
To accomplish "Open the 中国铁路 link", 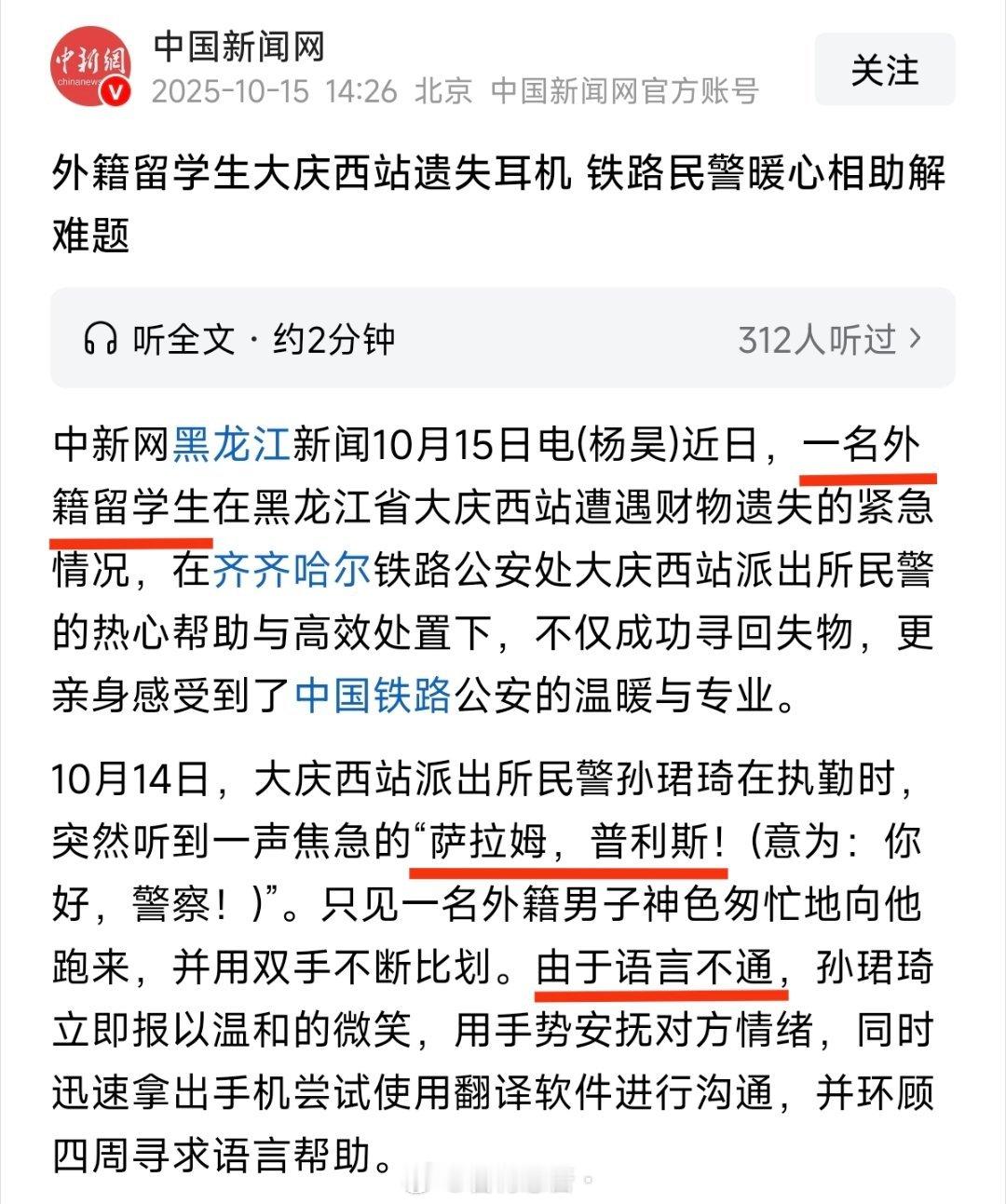I will point(374,695).
